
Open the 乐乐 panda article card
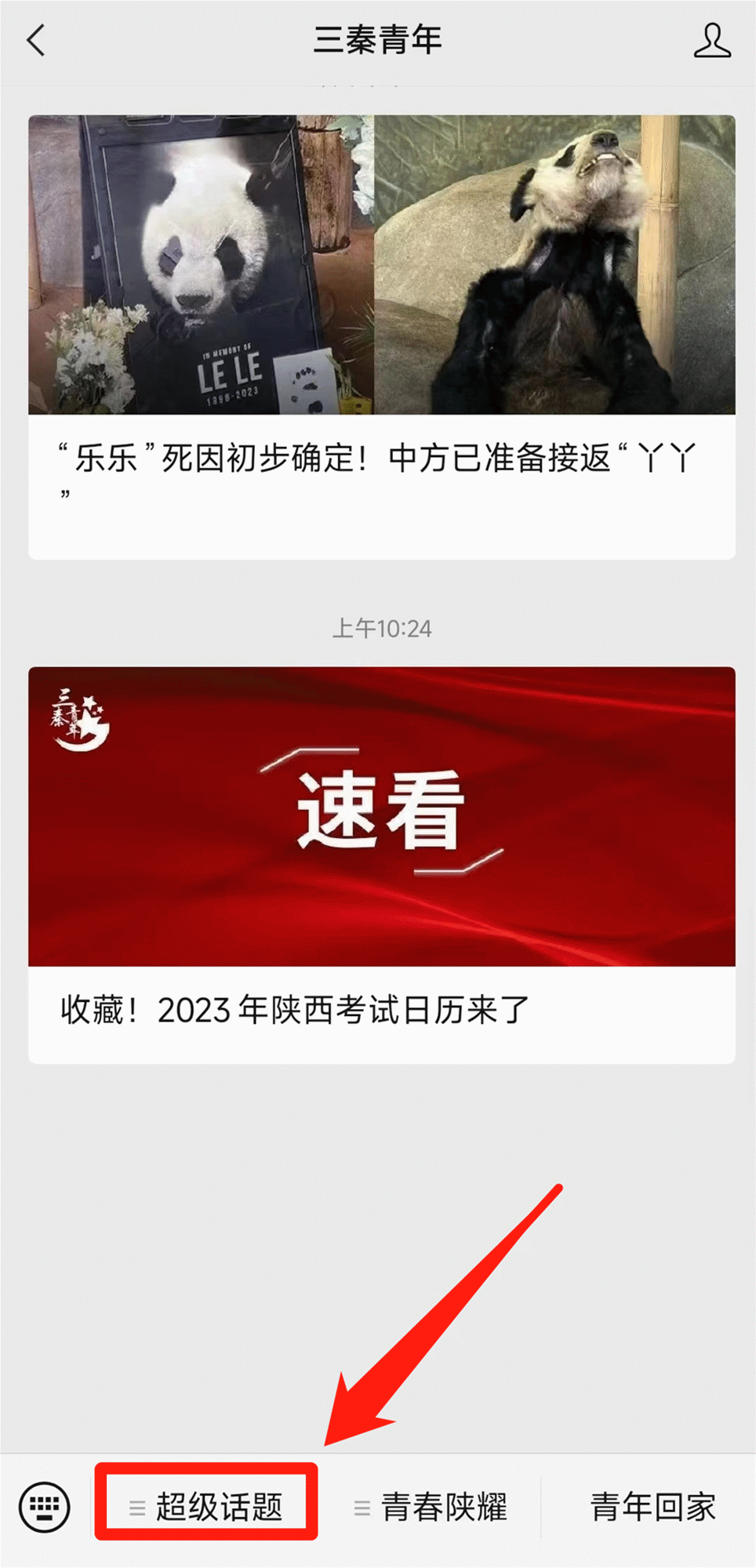pyautogui.click(x=381, y=337)
